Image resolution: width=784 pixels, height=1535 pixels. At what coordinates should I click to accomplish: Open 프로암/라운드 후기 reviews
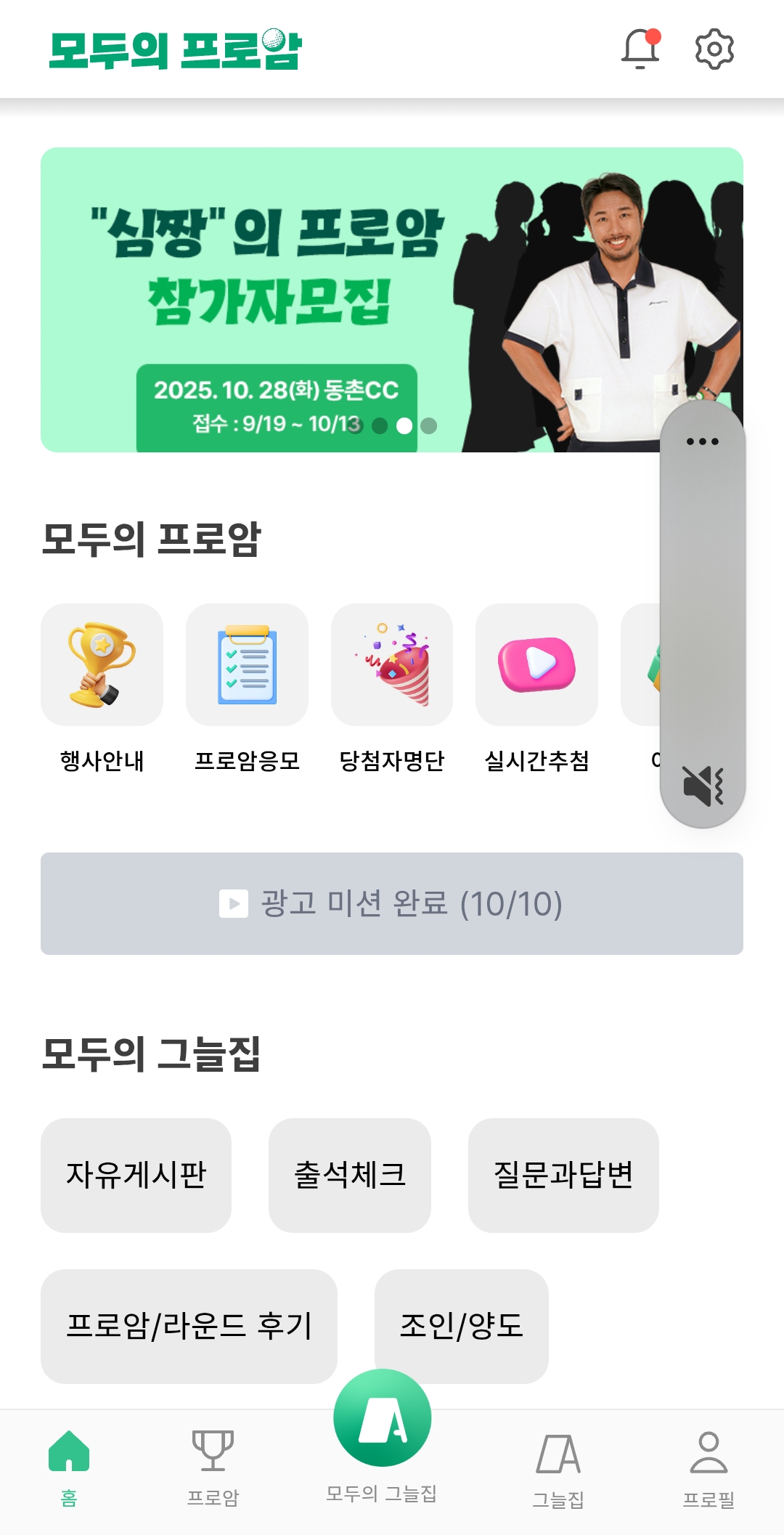coord(189,1326)
